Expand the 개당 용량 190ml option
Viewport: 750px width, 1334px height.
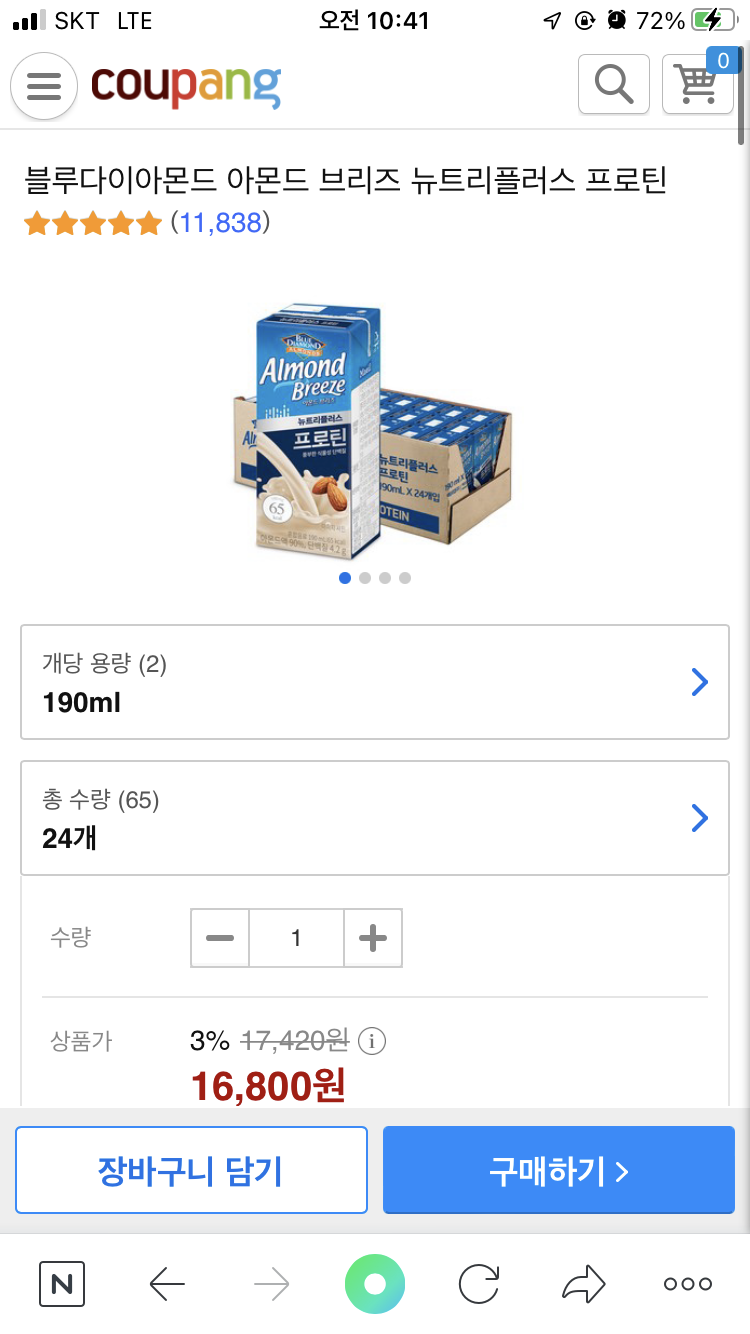pos(375,682)
